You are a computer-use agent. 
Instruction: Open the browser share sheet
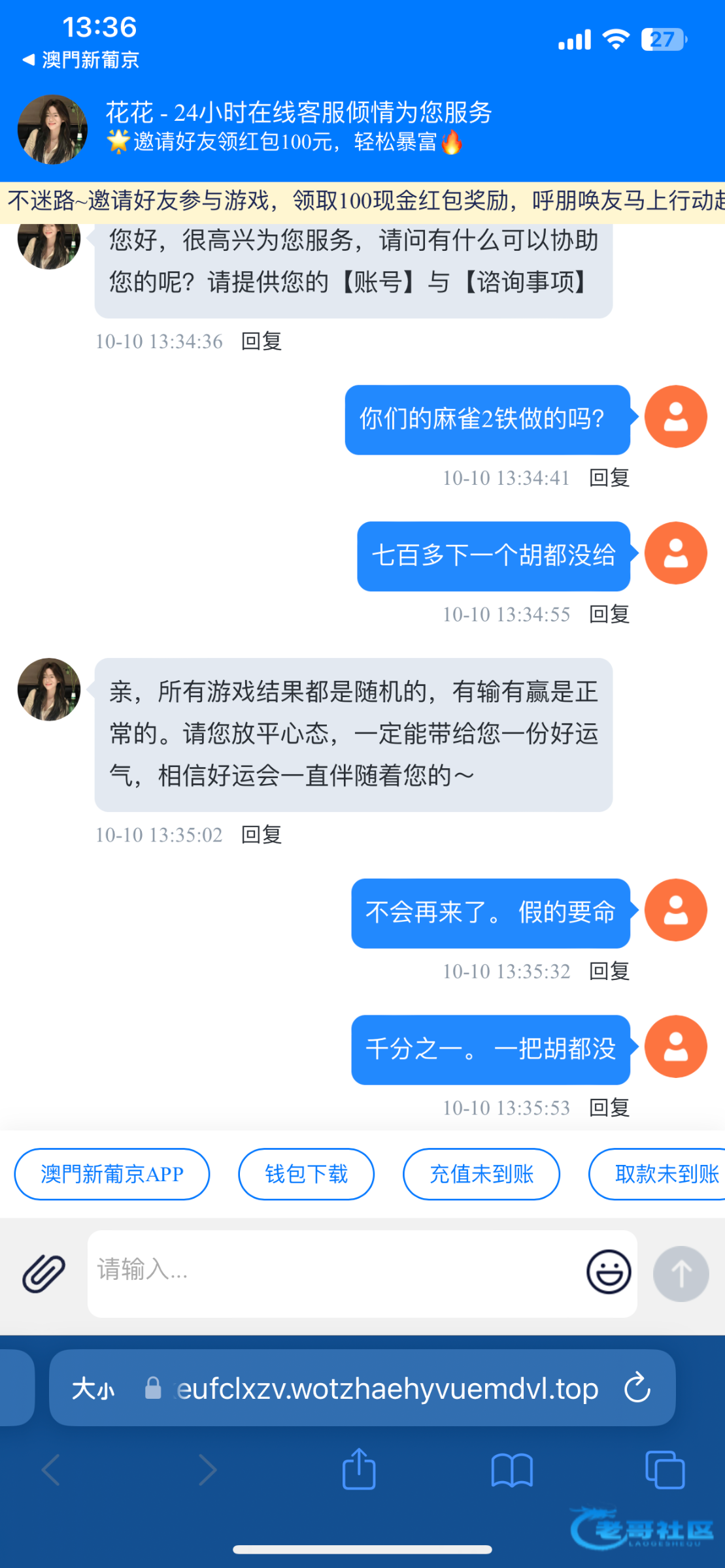[x=359, y=1470]
